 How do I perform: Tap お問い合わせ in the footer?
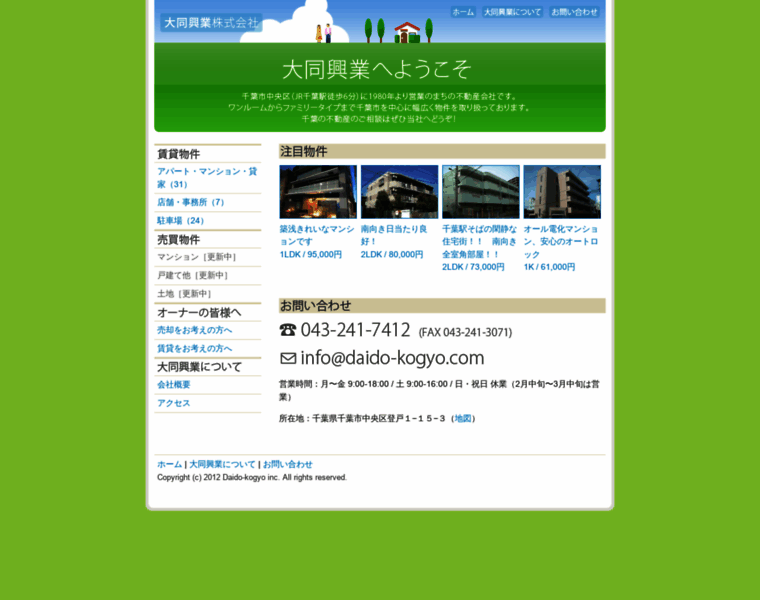(x=288, y=465)
